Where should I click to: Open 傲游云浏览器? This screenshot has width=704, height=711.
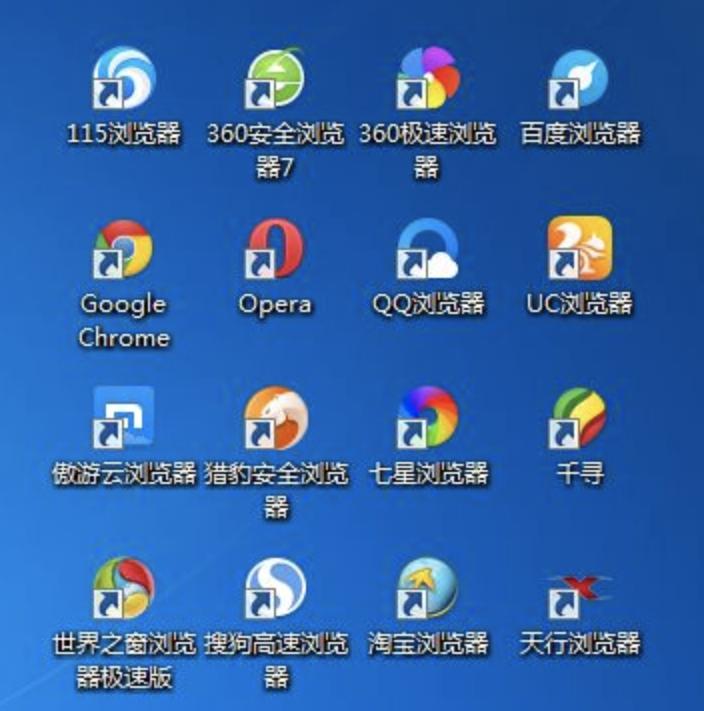tap(124, 418)
